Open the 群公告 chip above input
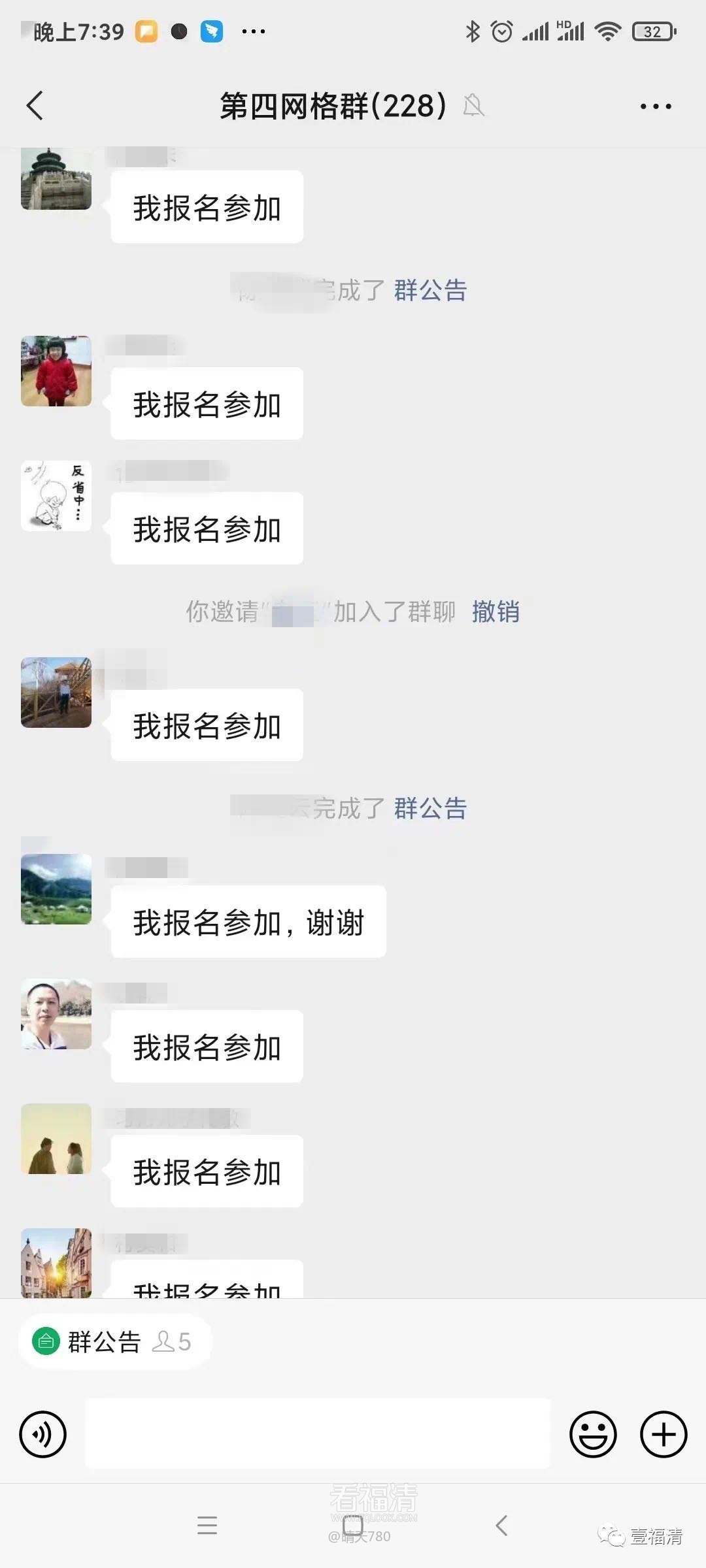Screen dimensions: 706x1568 pyautogui.click(x=114, y=1341)
